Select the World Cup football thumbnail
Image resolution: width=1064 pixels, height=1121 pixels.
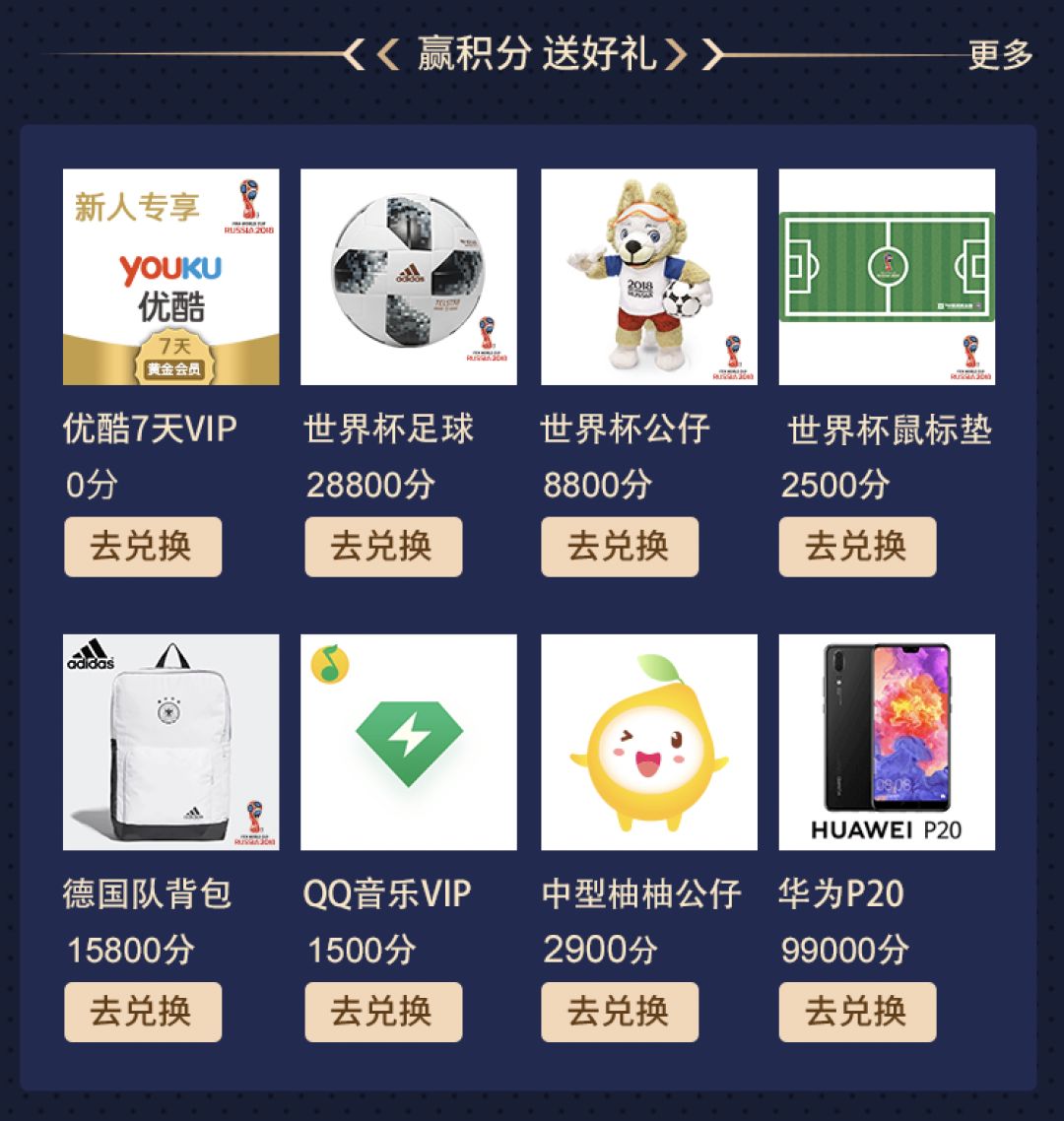(410, 277)
